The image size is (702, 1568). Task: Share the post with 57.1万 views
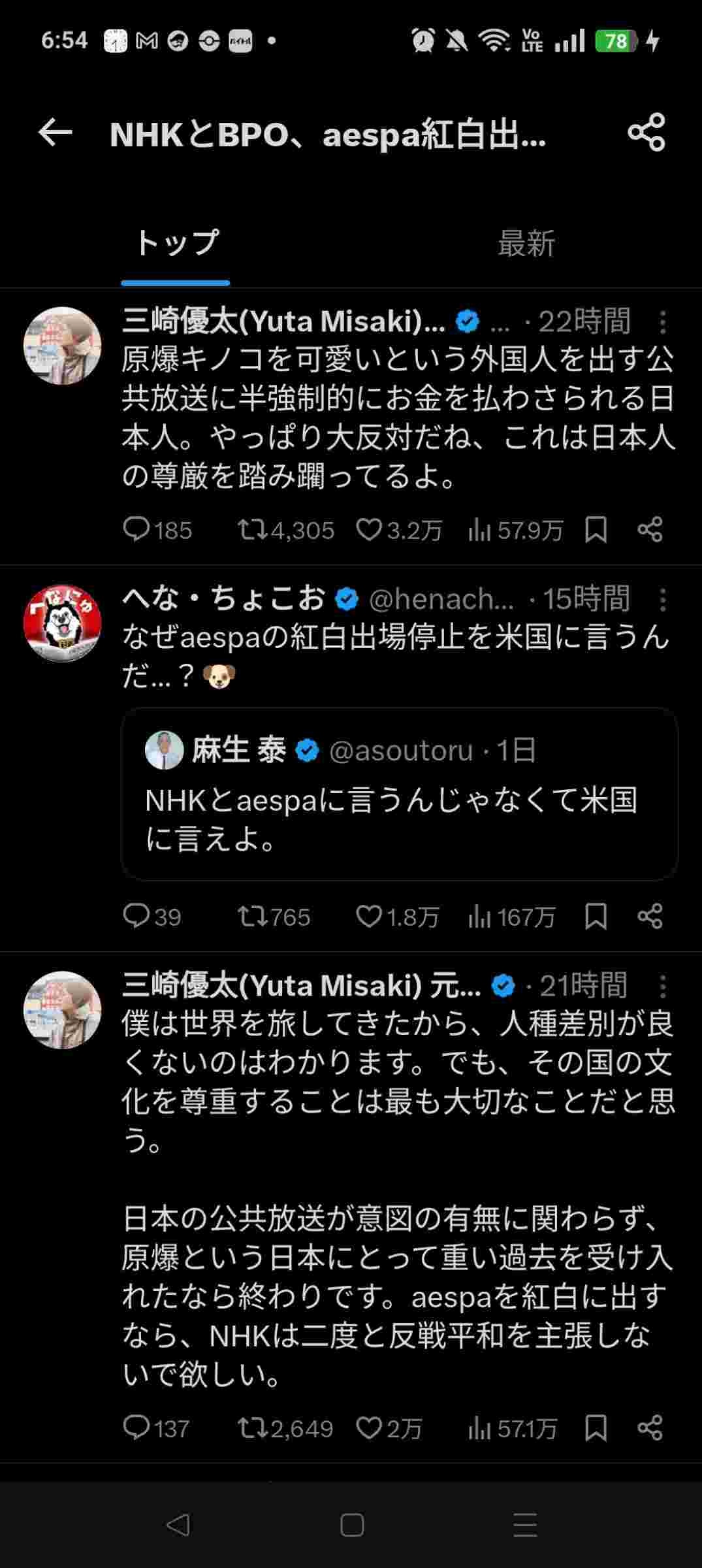click(x=650, y=1428)
